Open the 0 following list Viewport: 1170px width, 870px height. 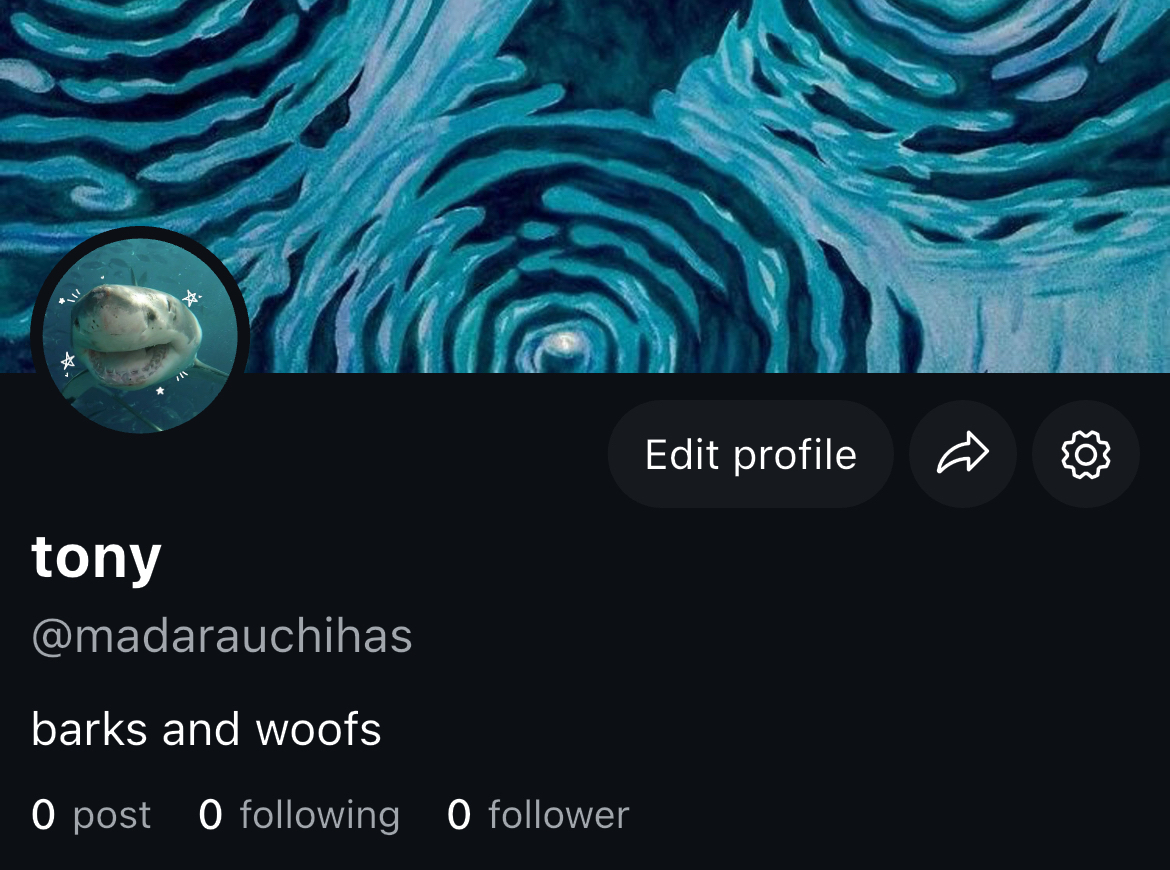point(299,815)
